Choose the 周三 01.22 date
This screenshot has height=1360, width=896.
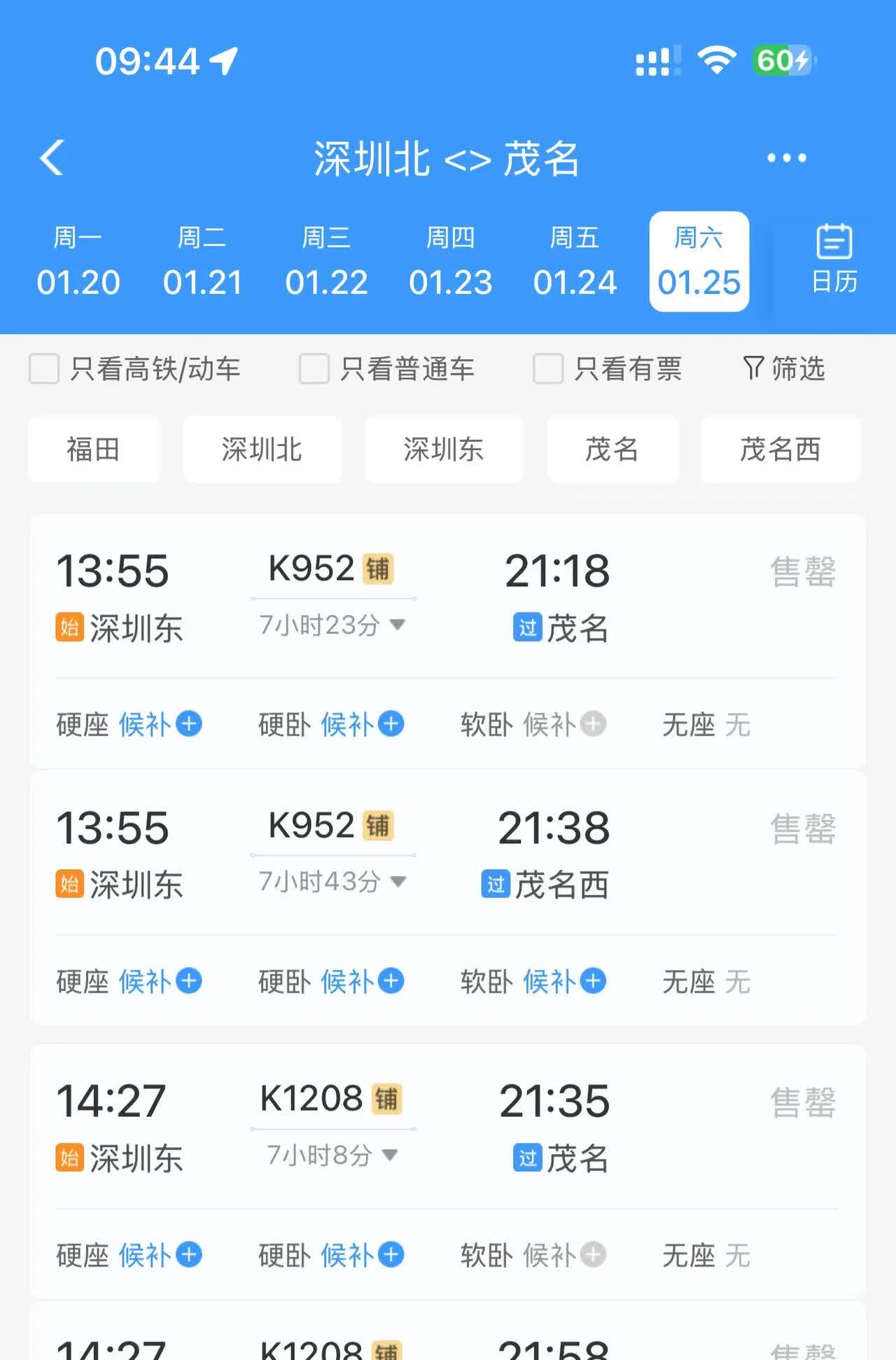326,262
